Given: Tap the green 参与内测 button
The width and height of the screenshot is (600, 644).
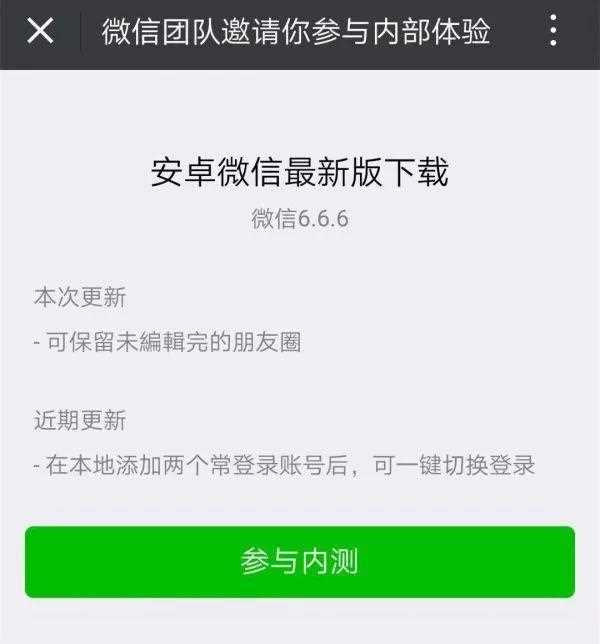Looking at the screenshot, I should click(300, 562).
